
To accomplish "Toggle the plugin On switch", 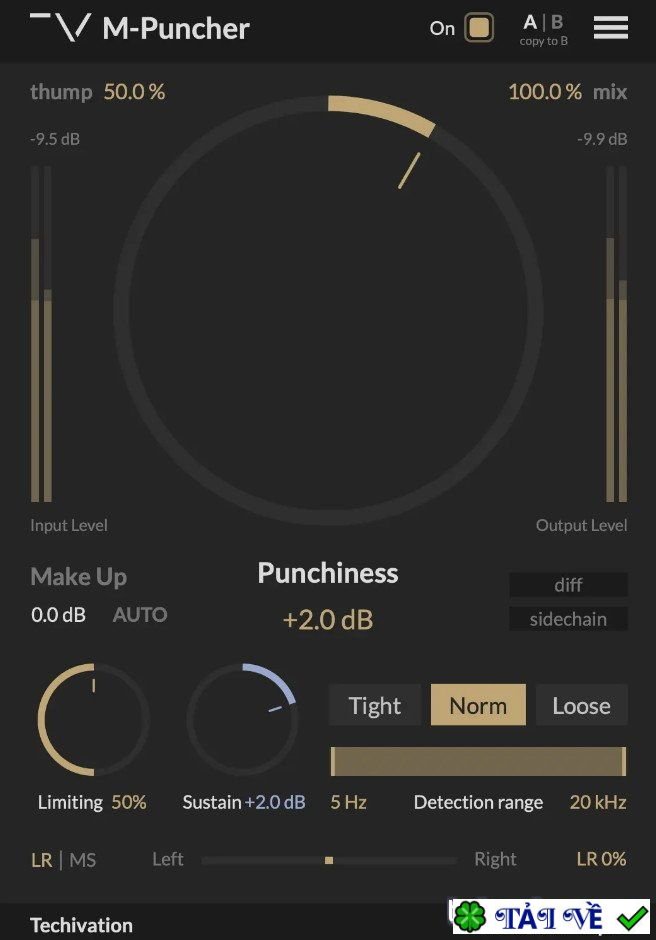I will [480, 28].
